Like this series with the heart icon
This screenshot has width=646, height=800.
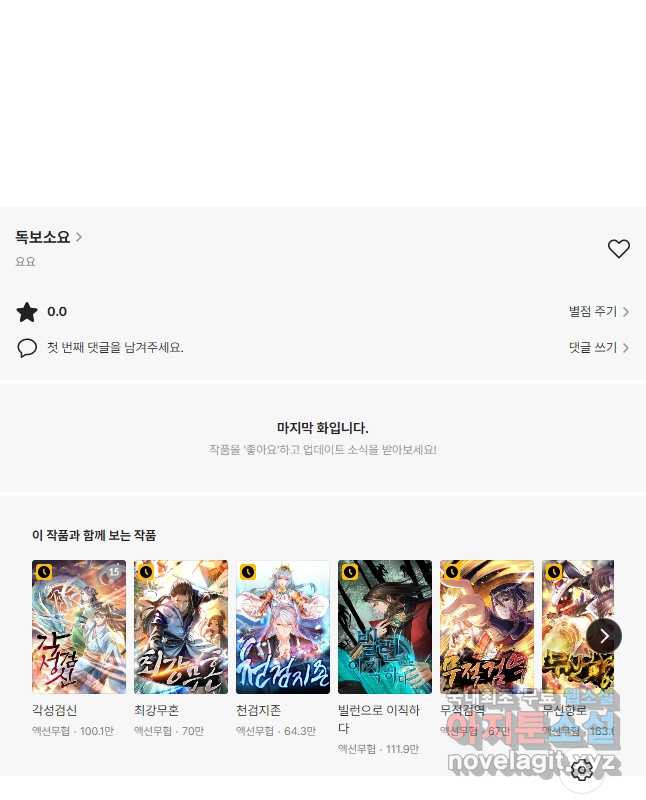(619, 249)
